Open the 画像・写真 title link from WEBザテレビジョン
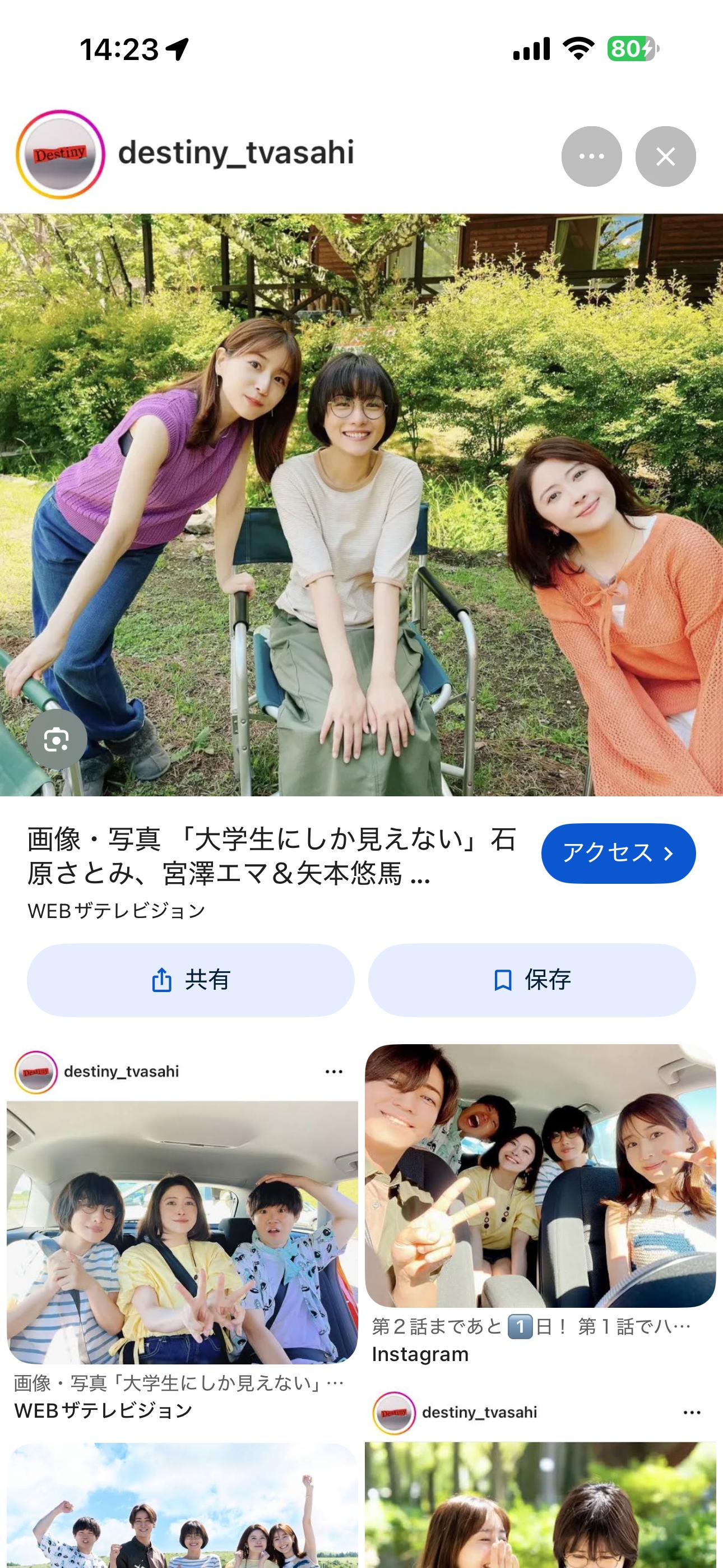Image resolution: width=723 pixels, height=1568 pixels. click(271, 856)
